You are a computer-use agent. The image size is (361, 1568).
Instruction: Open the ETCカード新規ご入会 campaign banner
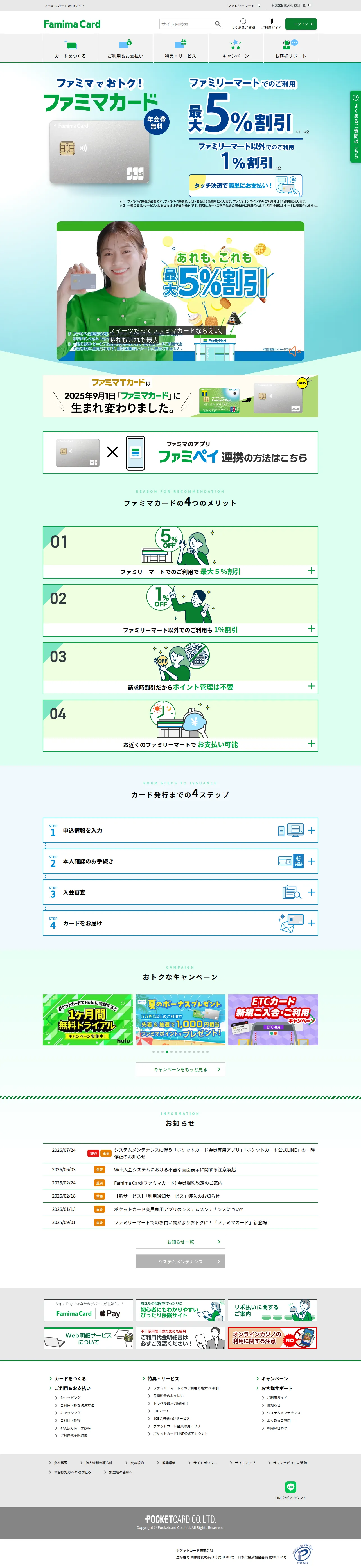[273, 1020]
